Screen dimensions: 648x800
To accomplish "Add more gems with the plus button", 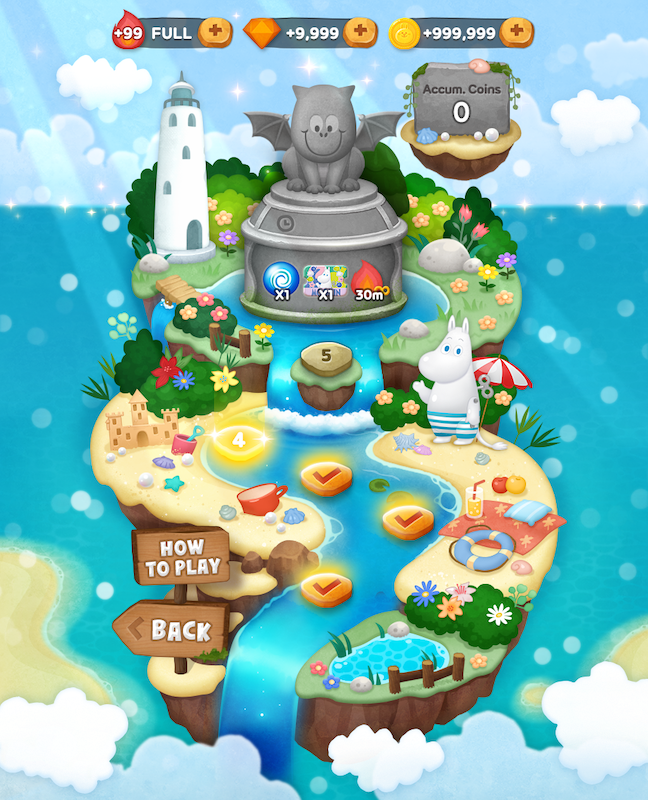I will click(359, 32).
